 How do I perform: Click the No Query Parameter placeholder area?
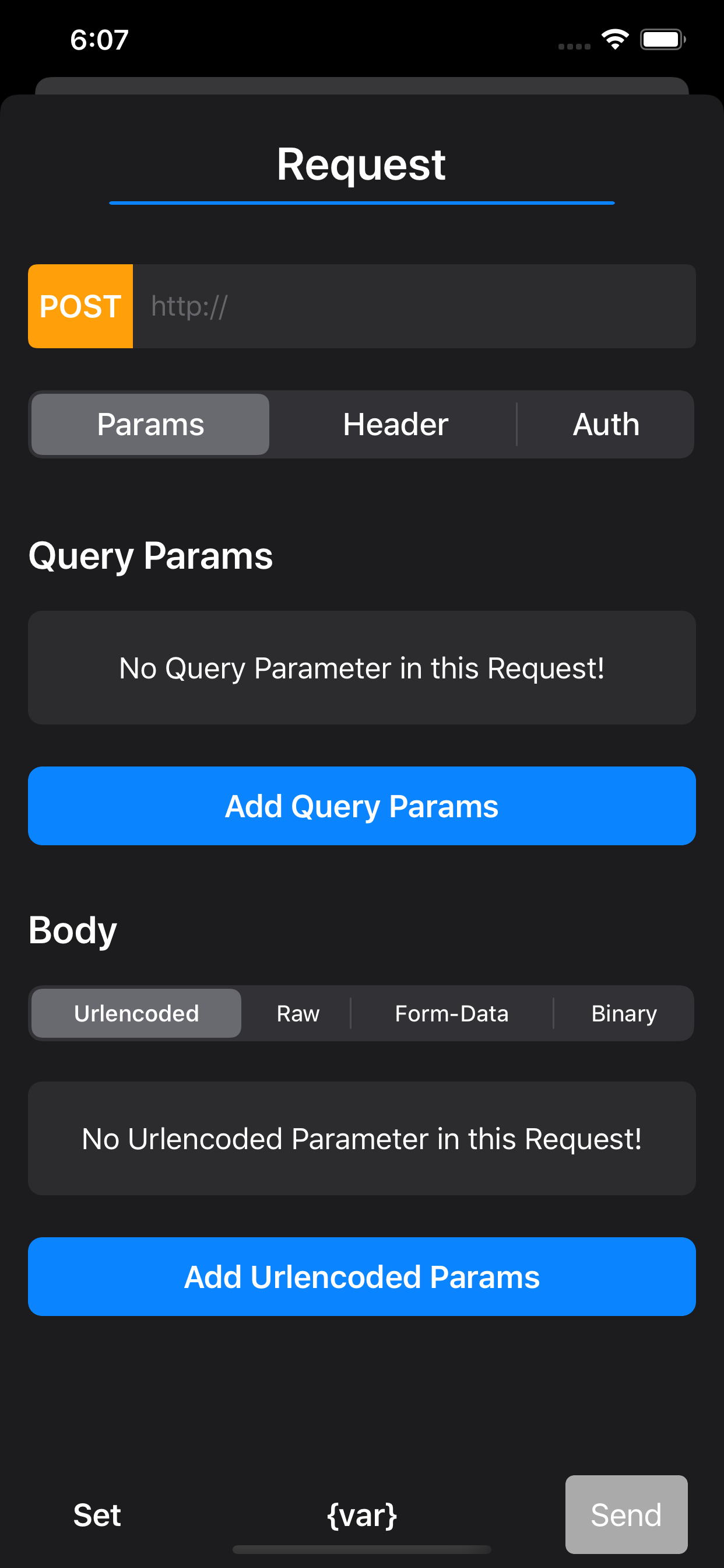click(361, 668)
